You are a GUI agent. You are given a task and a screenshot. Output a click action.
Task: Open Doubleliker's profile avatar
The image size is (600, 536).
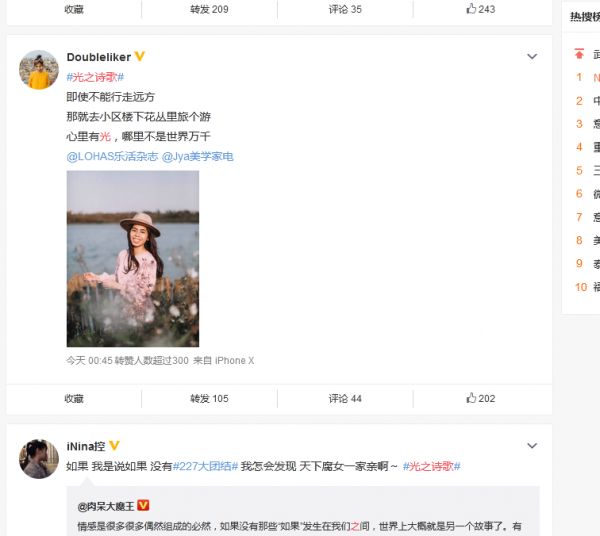pyautogui.click(x=39, y=70)
